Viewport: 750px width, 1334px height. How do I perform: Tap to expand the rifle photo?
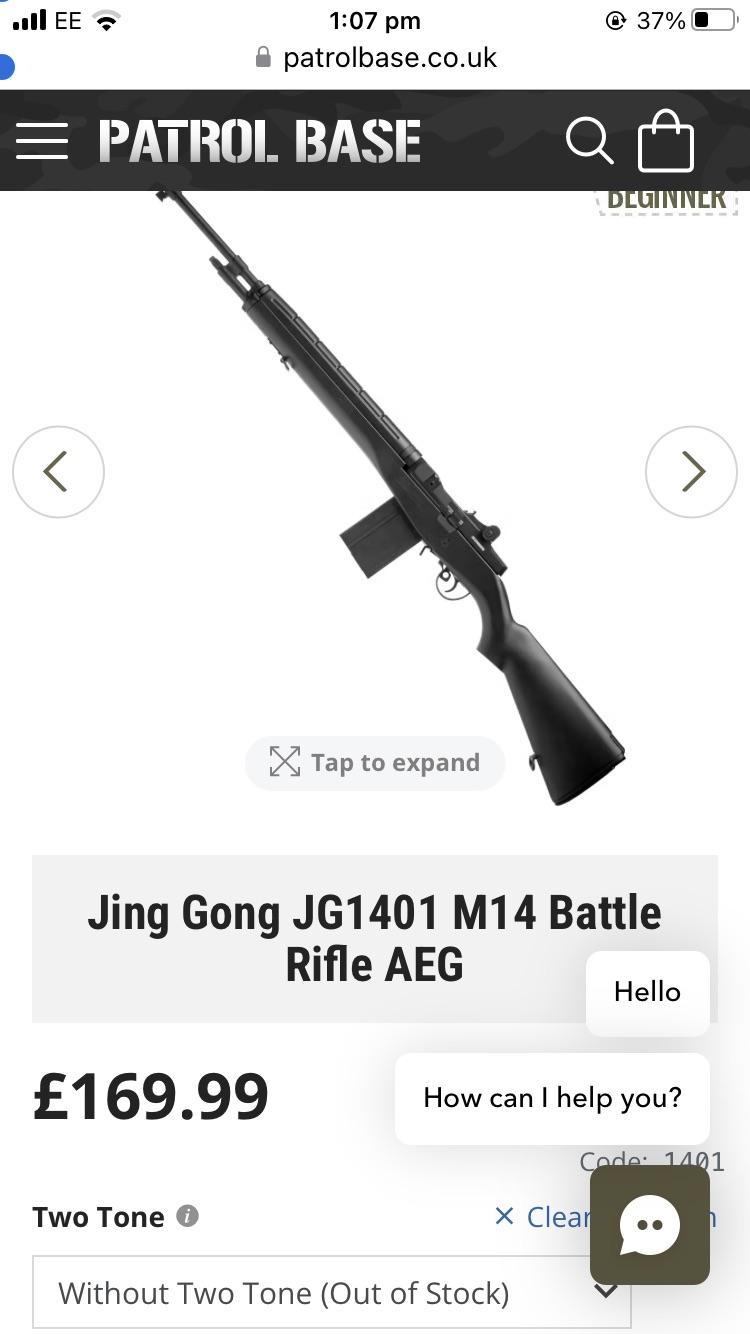(375, 761)
